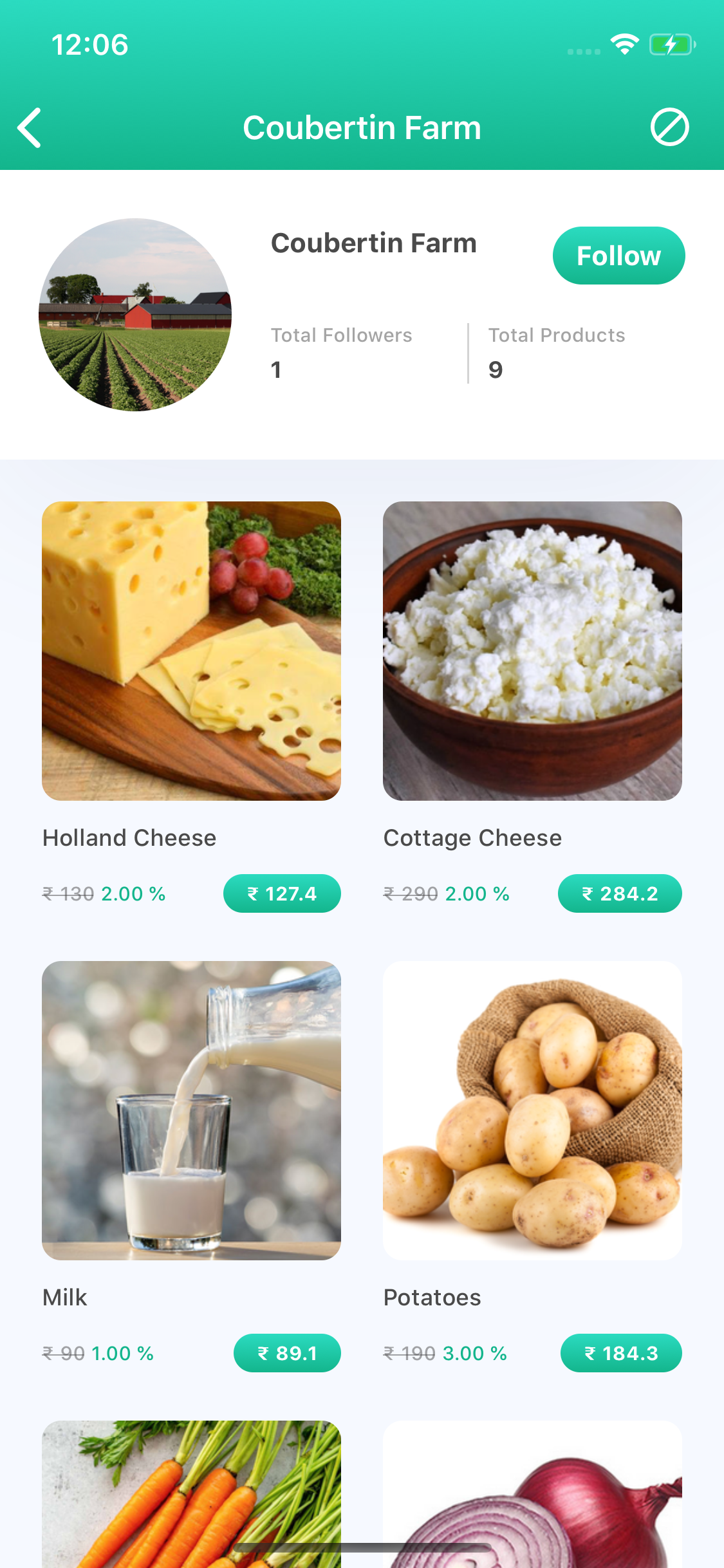Tap the ₹ 89.1 price for Milk
The image size is (724, 1568).
click(x=287, y=1352)
